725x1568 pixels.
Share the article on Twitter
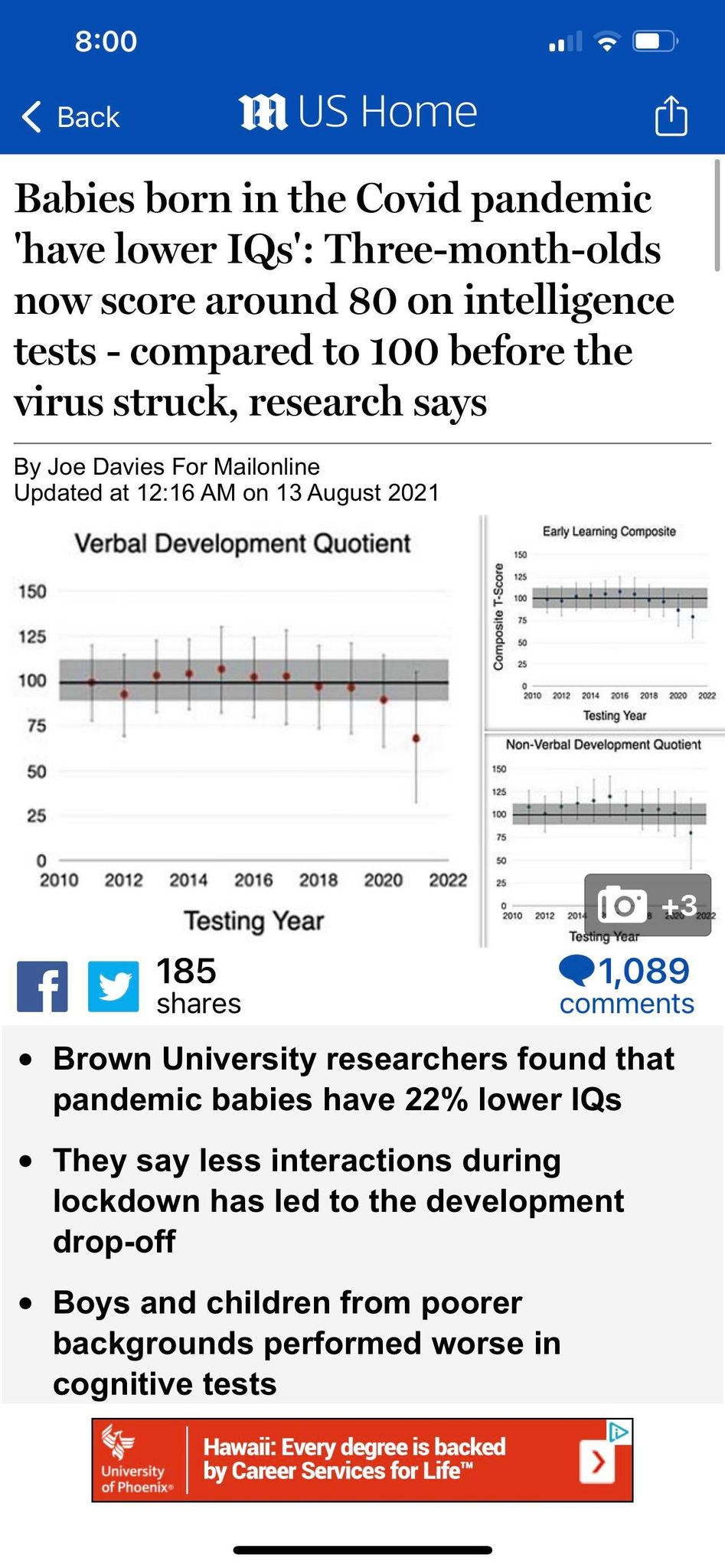click(x=113, y=986)
